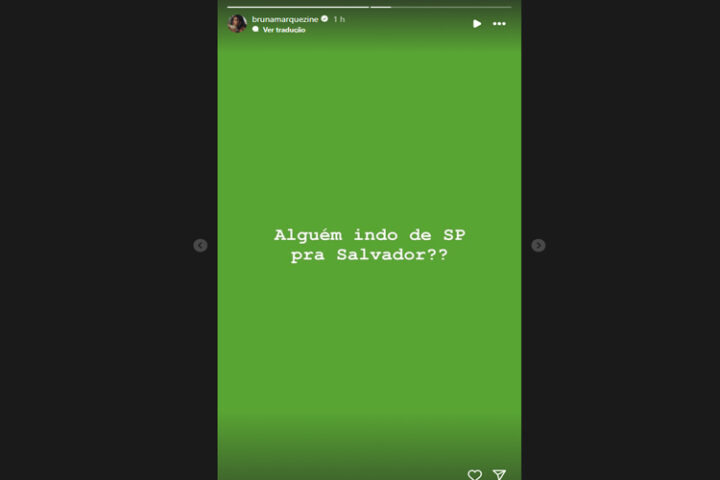Open the three-dot story options menu
Screen dimensions: 720x480
[x=499, y=23]
